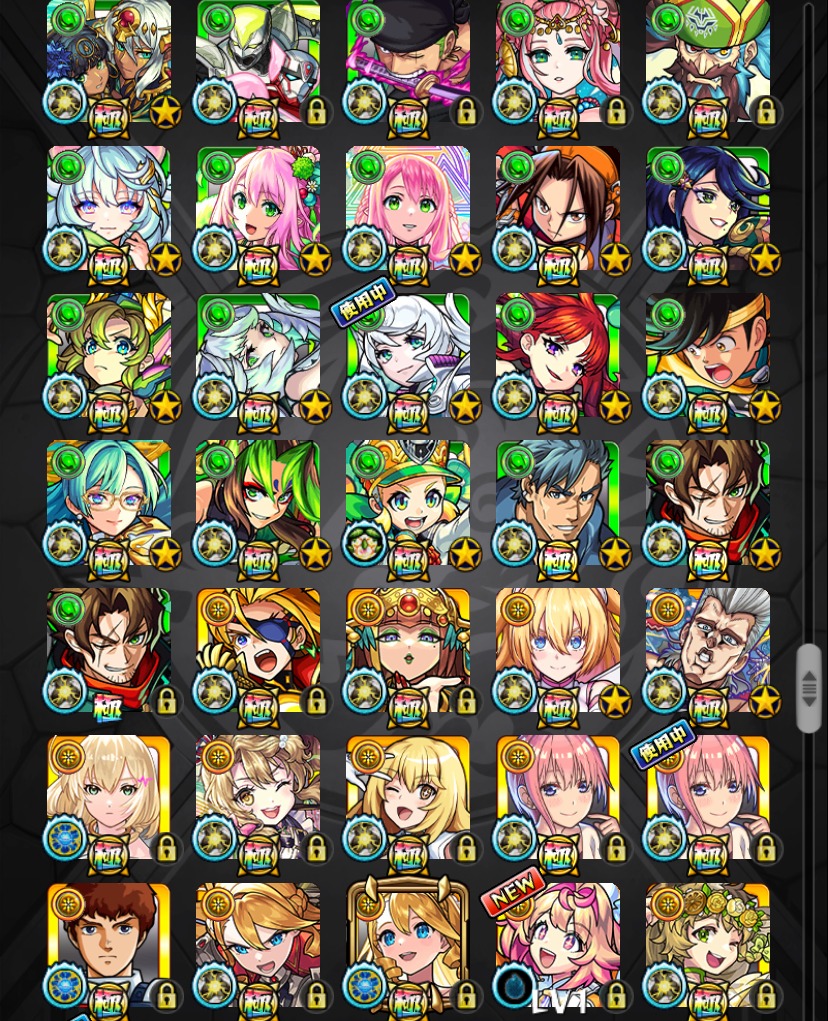This screenshot has width=828, height=1021.
Task: Open the character wearing a flower wreath
Action: coord(708,944)
